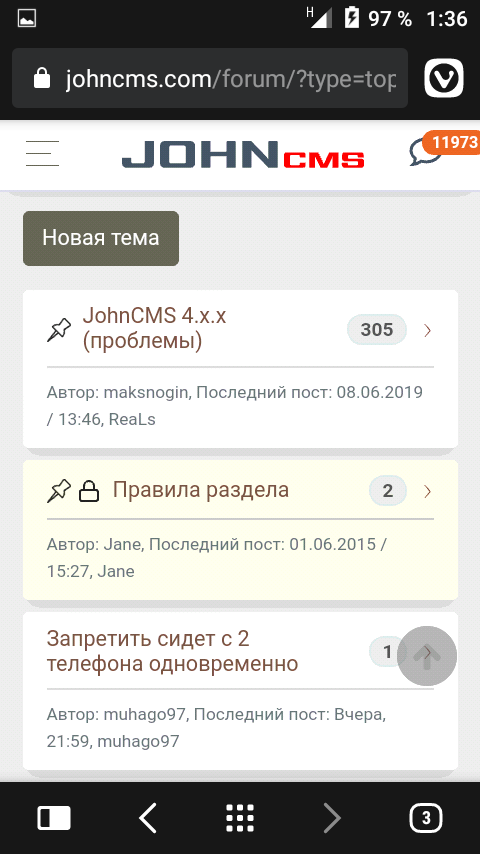Open the Правила раздела topic

coord(200,490)
